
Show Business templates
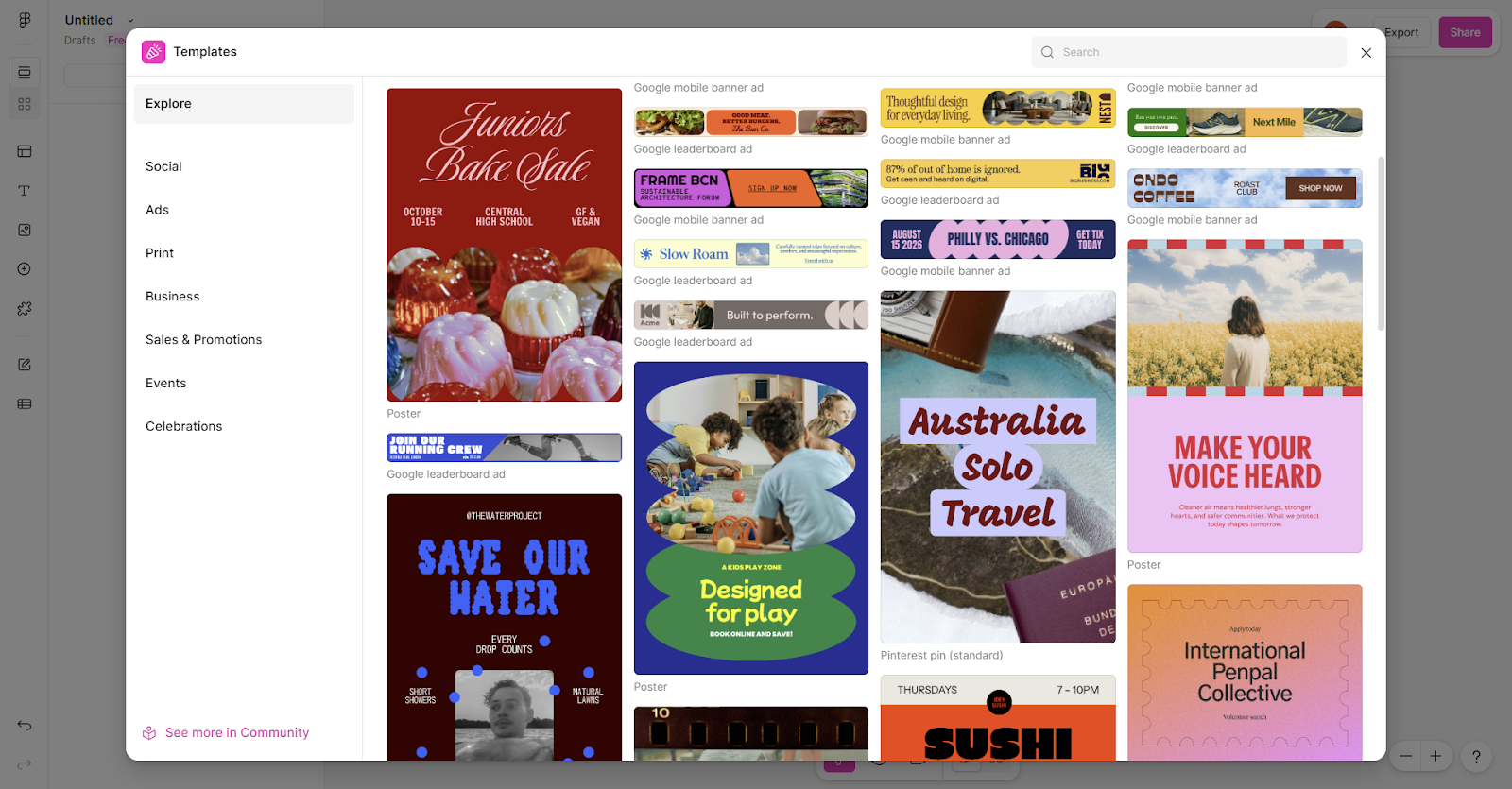click(x=172, y=297)
